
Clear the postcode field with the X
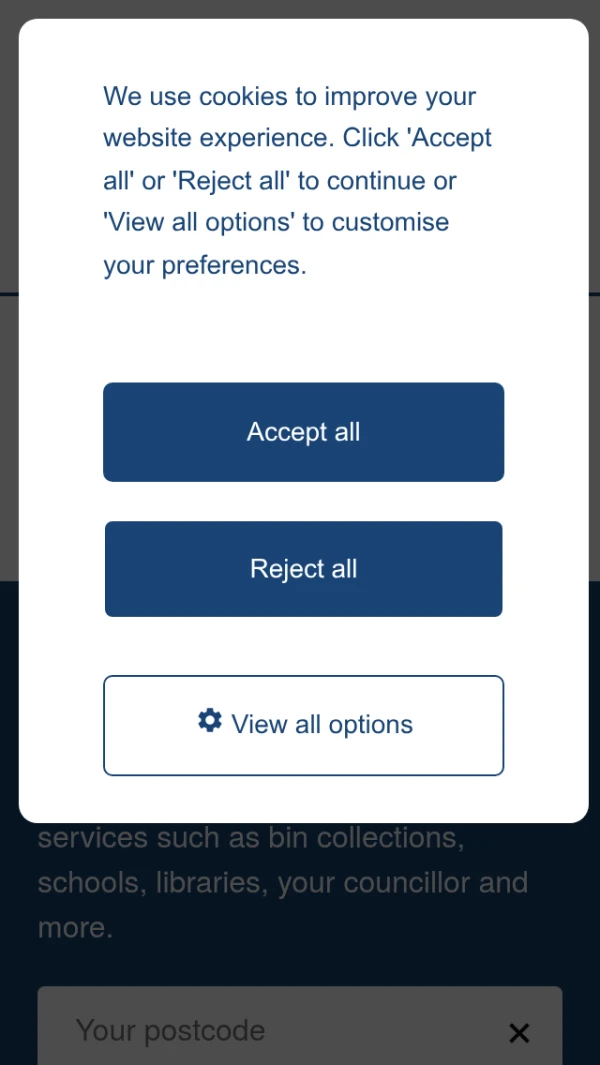pos(519,1033)
